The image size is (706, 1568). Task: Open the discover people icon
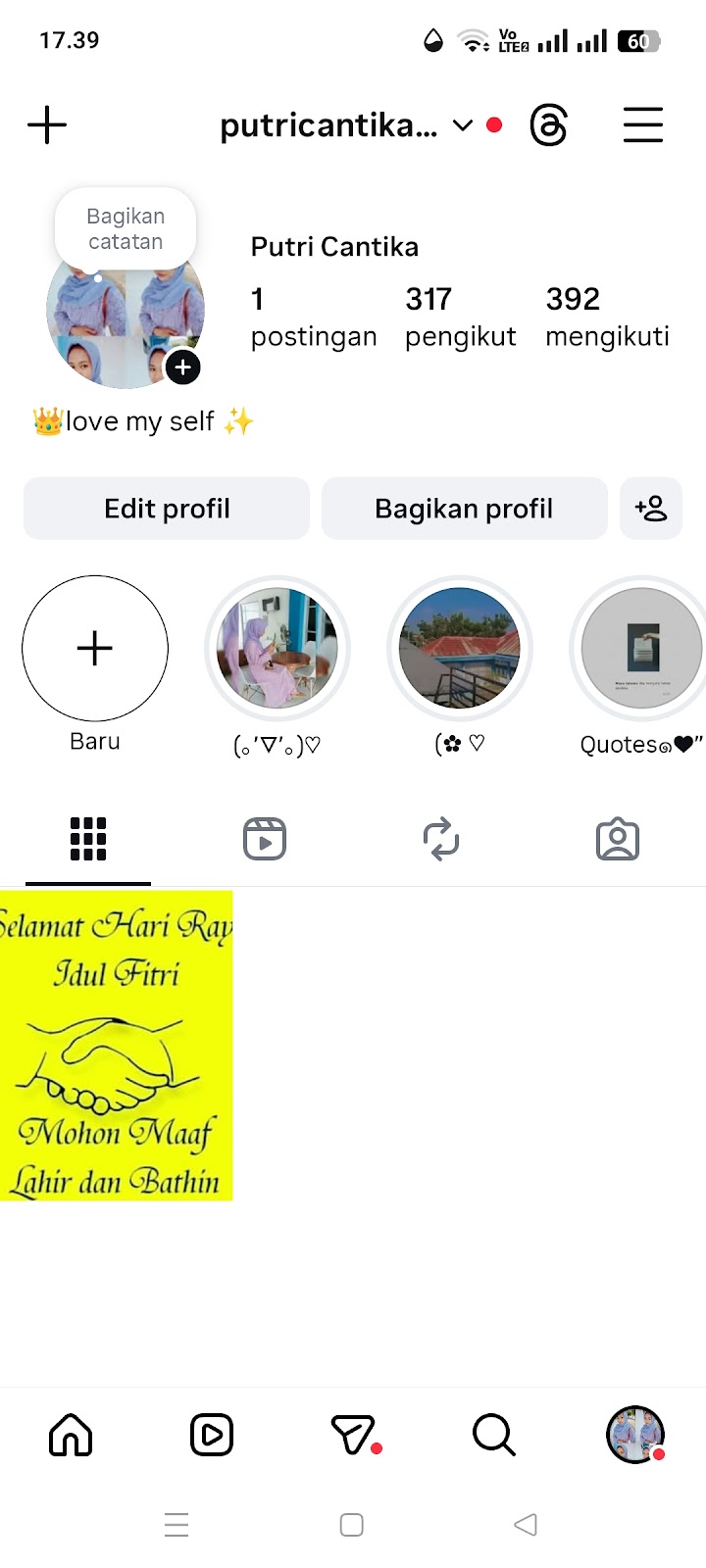651,509
